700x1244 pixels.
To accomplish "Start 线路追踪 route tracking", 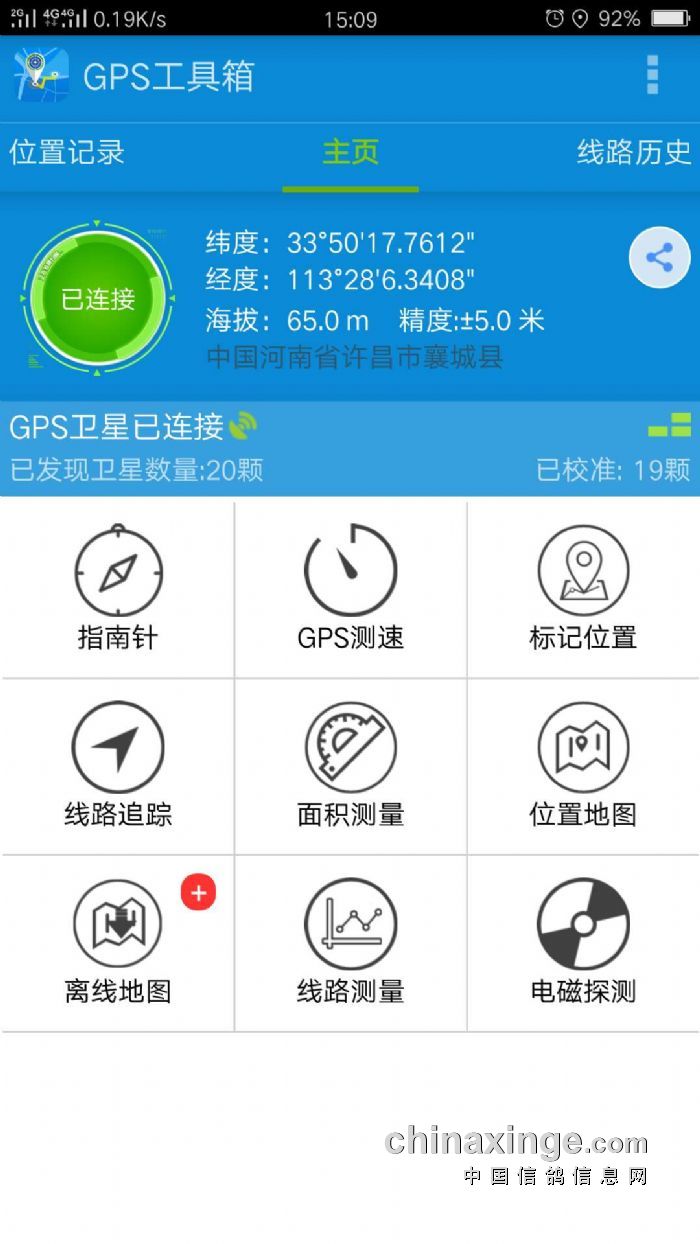I will coord(118,766).
